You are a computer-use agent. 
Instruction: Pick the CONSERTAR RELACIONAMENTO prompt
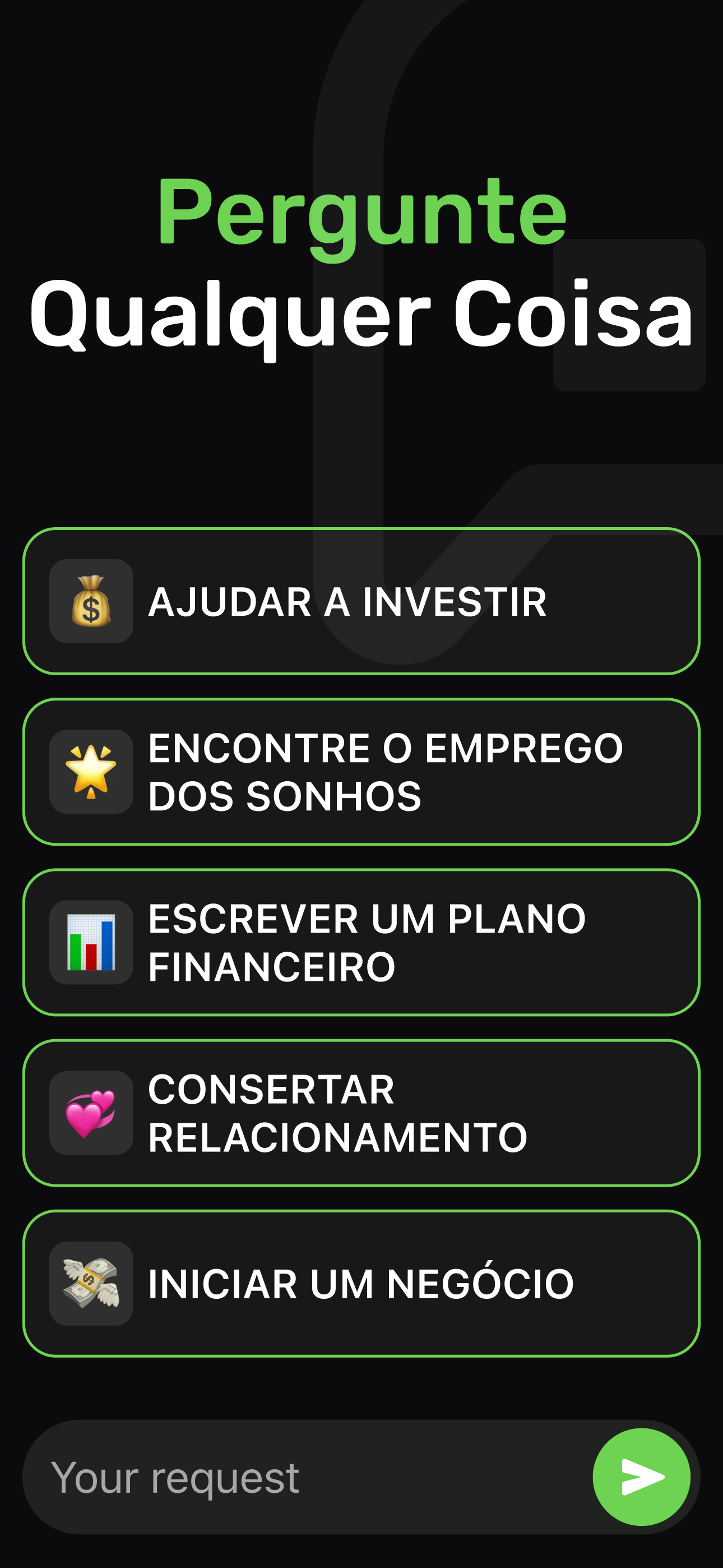click(x=361, y=1113)
